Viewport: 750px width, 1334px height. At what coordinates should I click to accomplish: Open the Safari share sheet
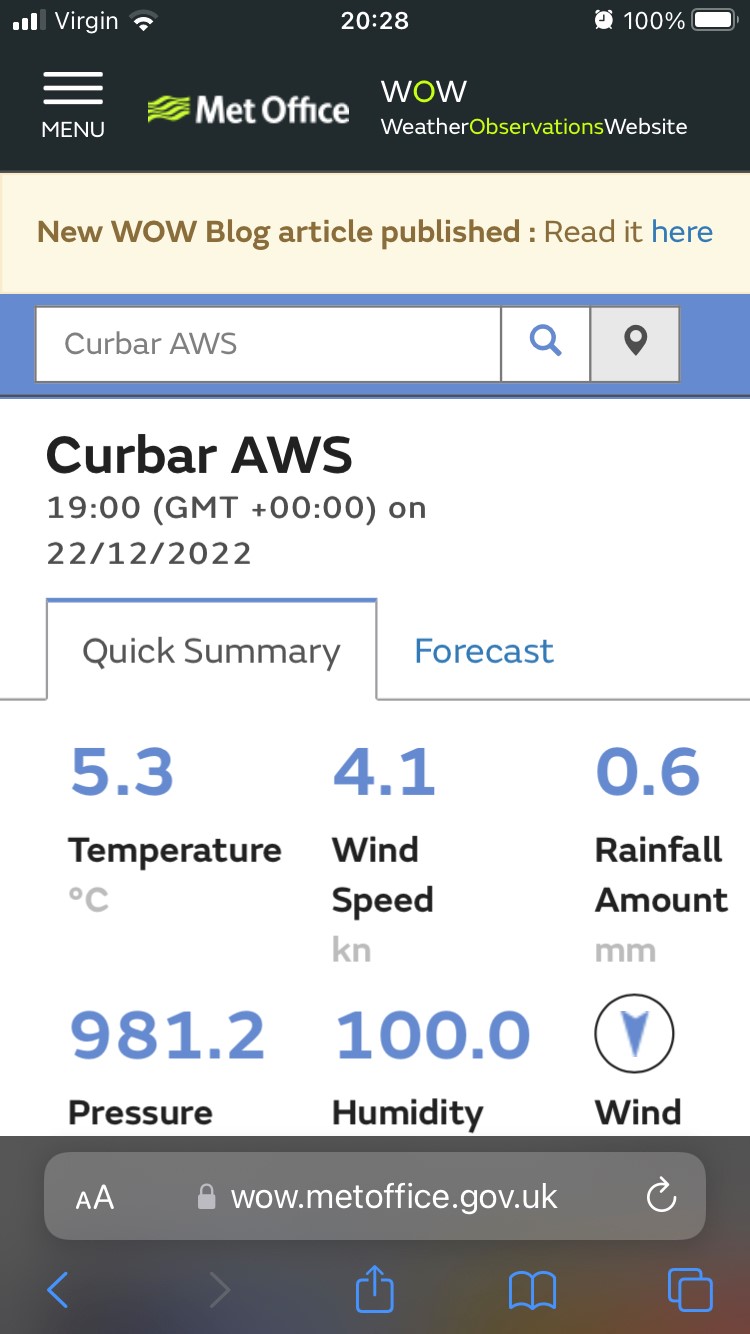pos(375,1288)
